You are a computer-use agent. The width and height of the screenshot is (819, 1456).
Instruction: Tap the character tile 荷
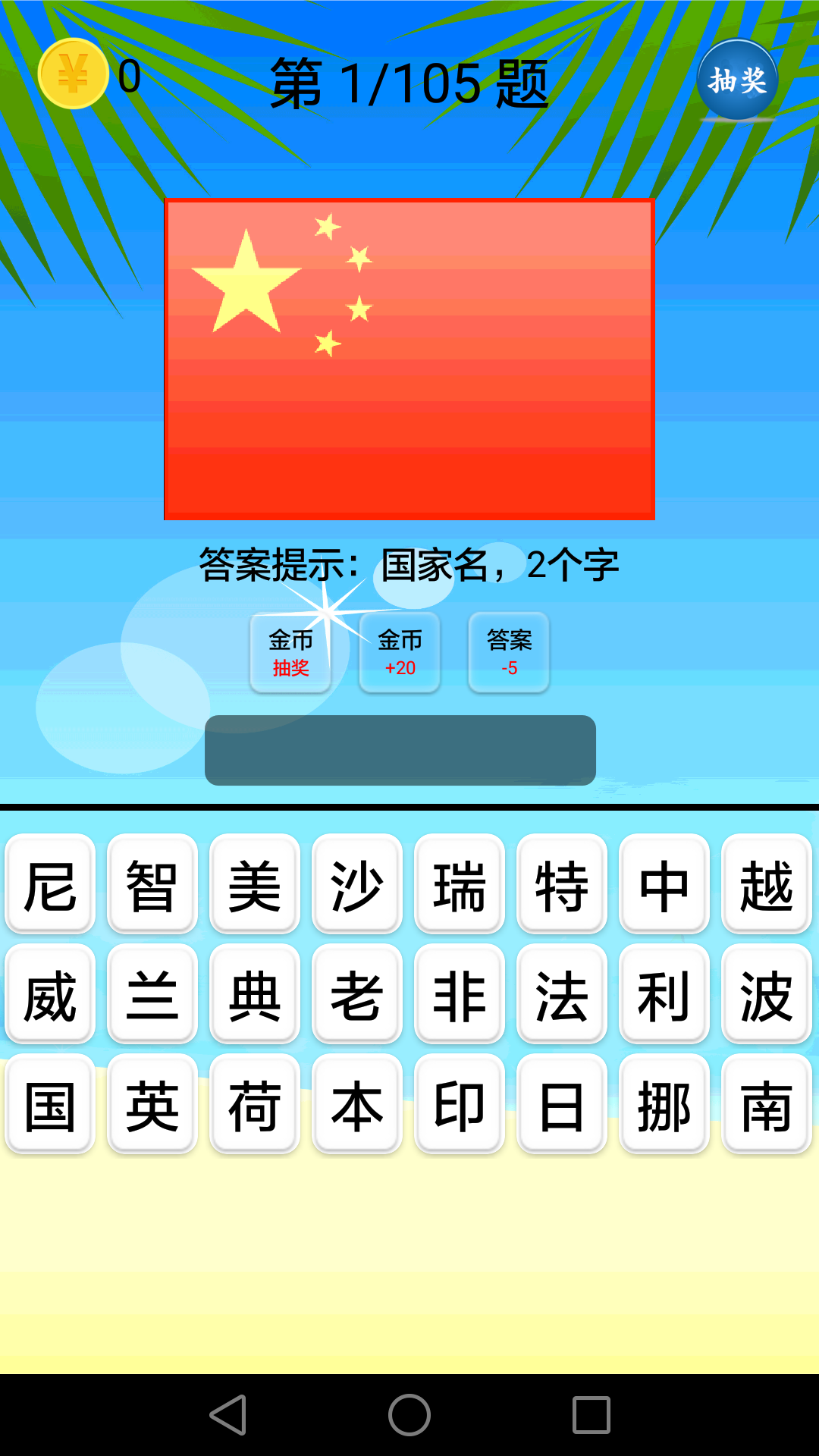coord(253,1104)
